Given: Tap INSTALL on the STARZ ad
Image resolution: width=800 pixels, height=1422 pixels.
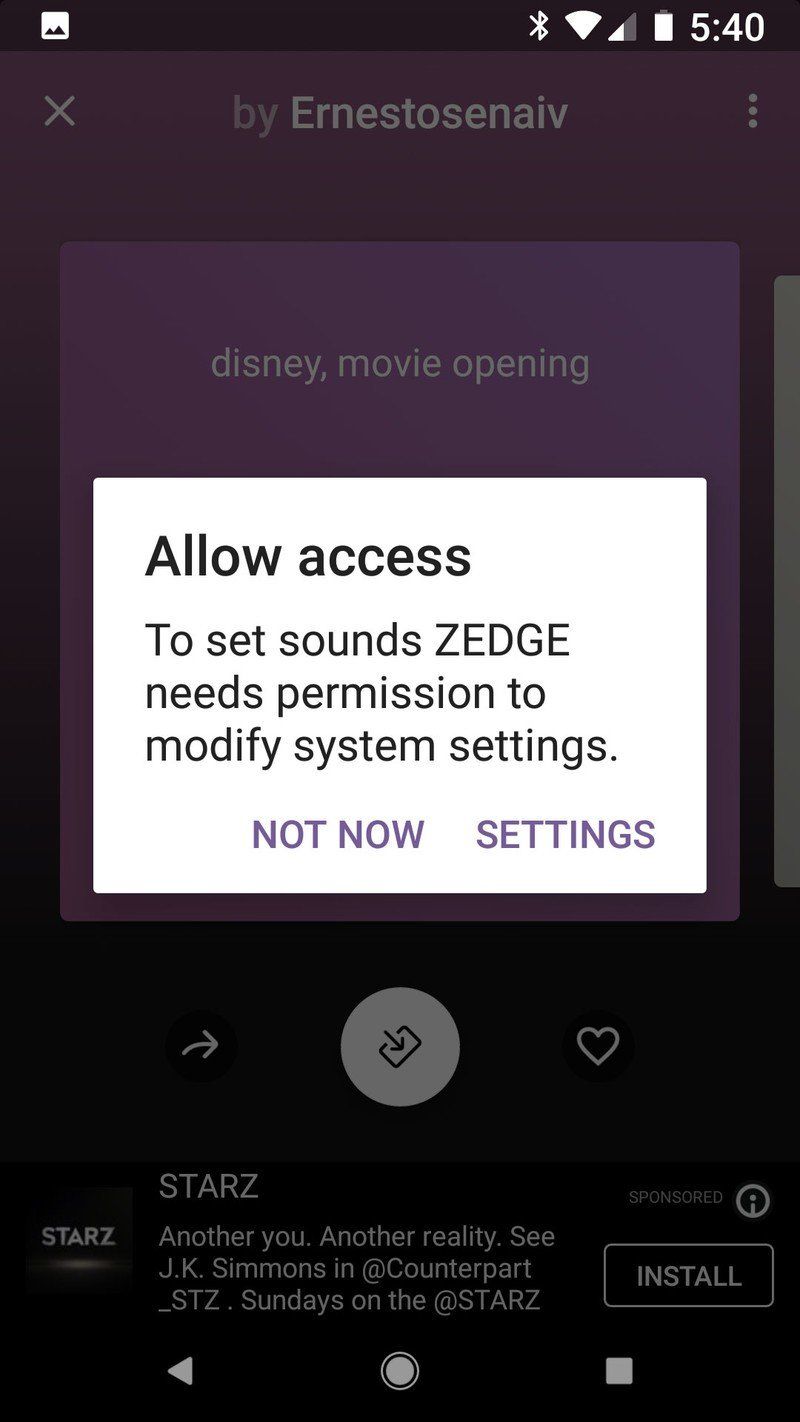Looking at the screenshot, I should pyautogui.click(x=688, y=1276).
